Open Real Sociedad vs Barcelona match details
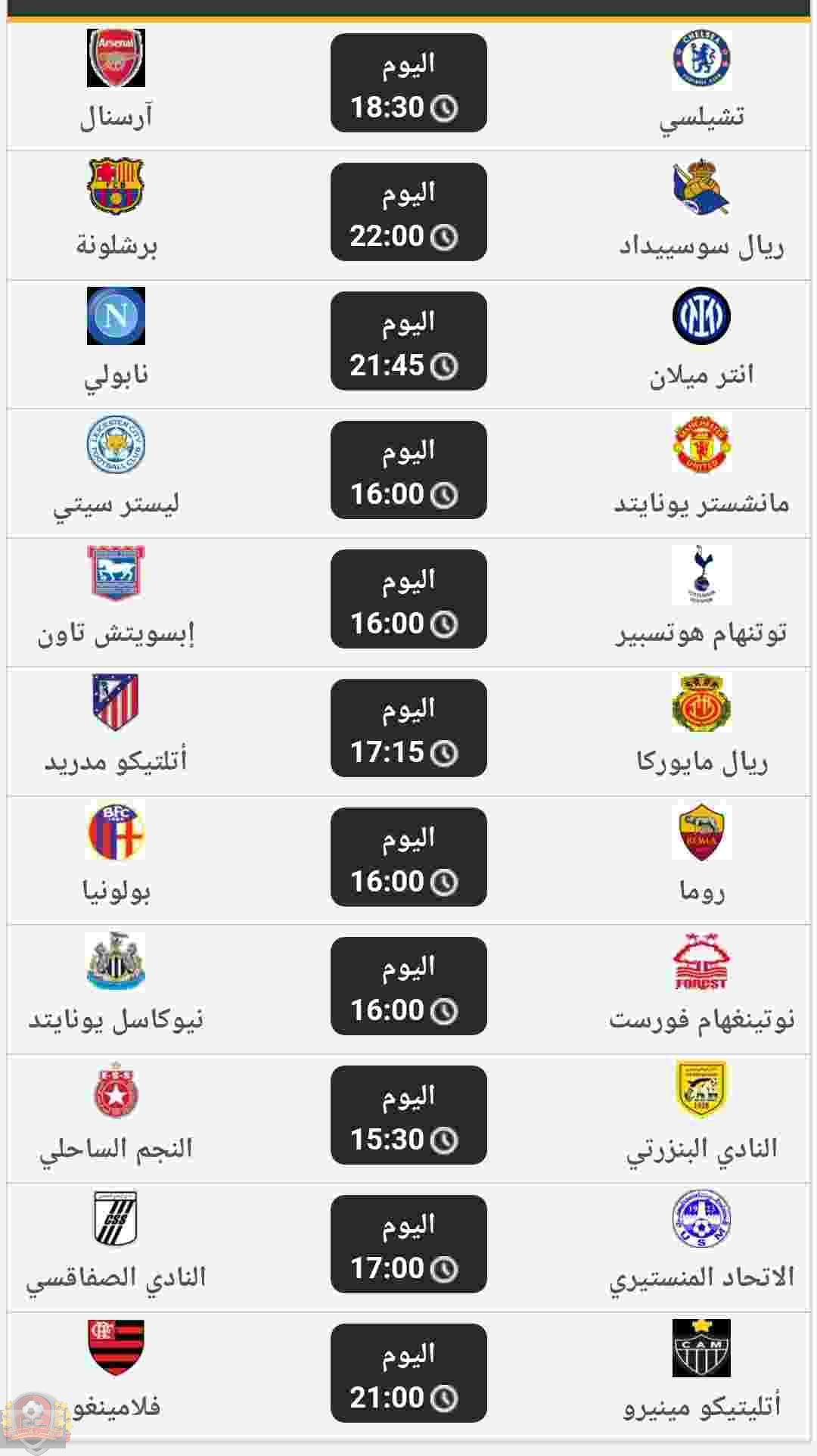Image resolution: width=817 pixels, height=1456 pixels. click(x=408, y=213)
